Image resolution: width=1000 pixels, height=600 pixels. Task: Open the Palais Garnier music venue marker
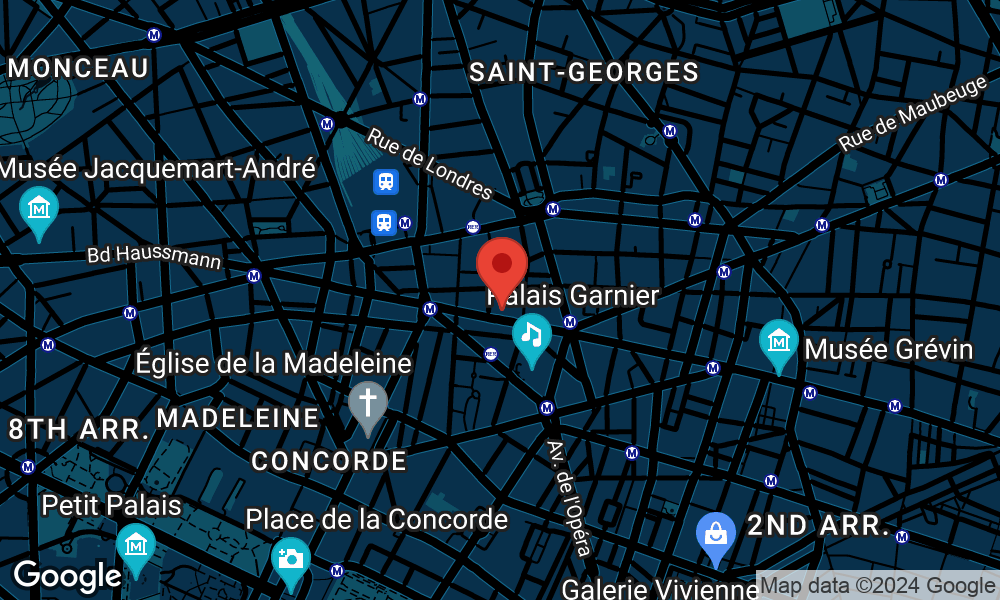[532, 336]
